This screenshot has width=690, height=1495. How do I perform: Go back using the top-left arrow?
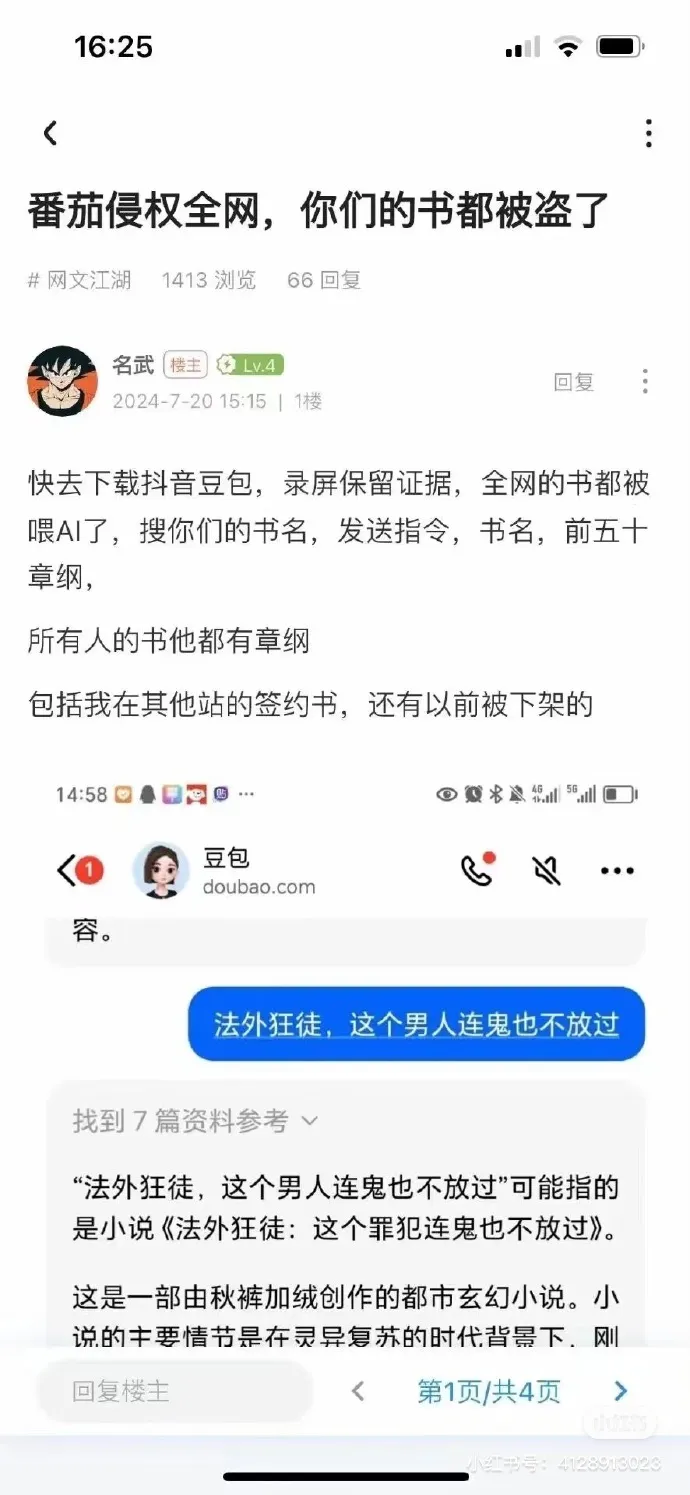point(50,133)
